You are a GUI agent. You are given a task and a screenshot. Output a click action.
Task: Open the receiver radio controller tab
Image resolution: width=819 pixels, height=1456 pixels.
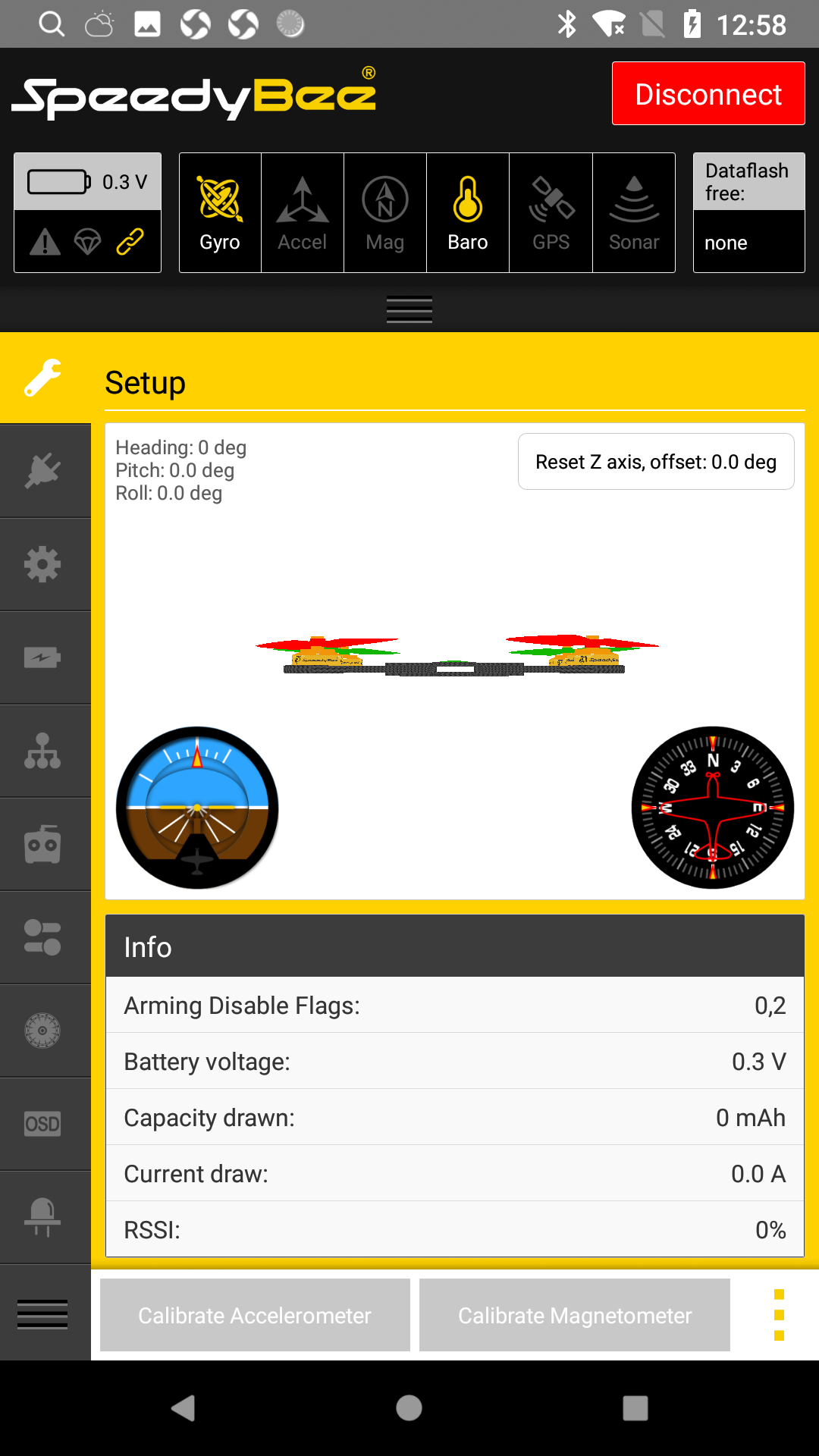coord(45,844)
